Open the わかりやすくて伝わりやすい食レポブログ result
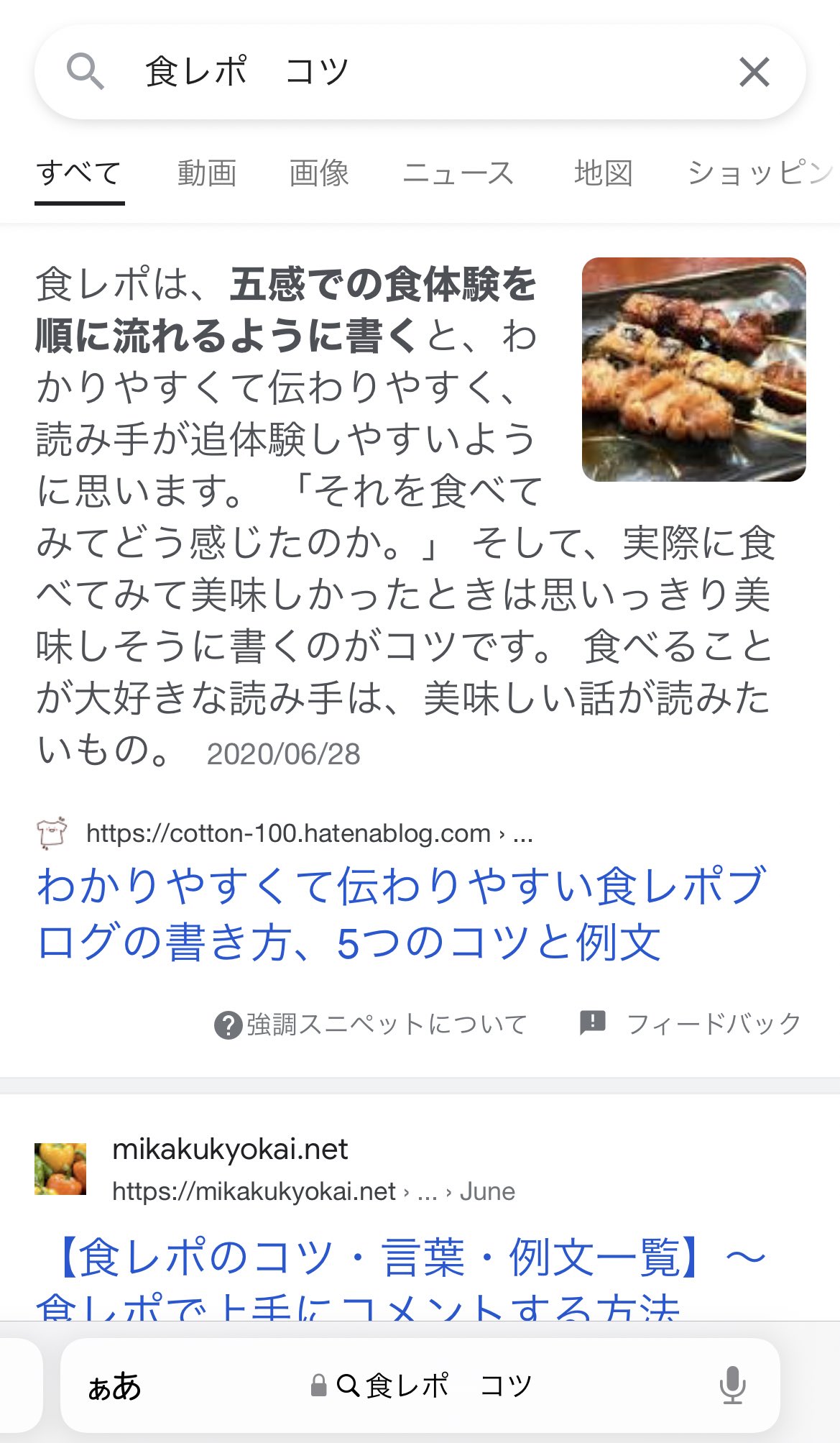Viewport: 840px width, 1443px height. [x=401, y=913]
